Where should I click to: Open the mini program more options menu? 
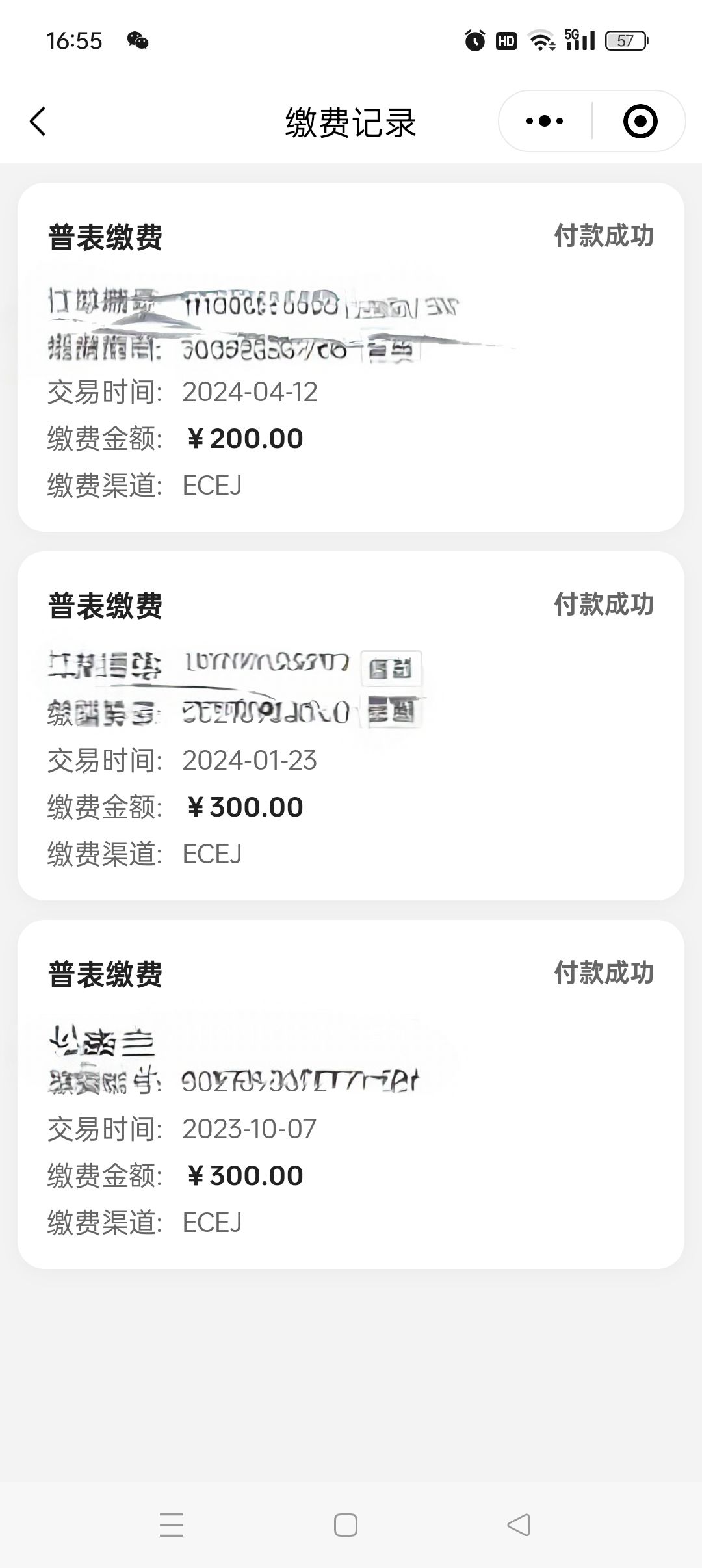click(545, 121)
